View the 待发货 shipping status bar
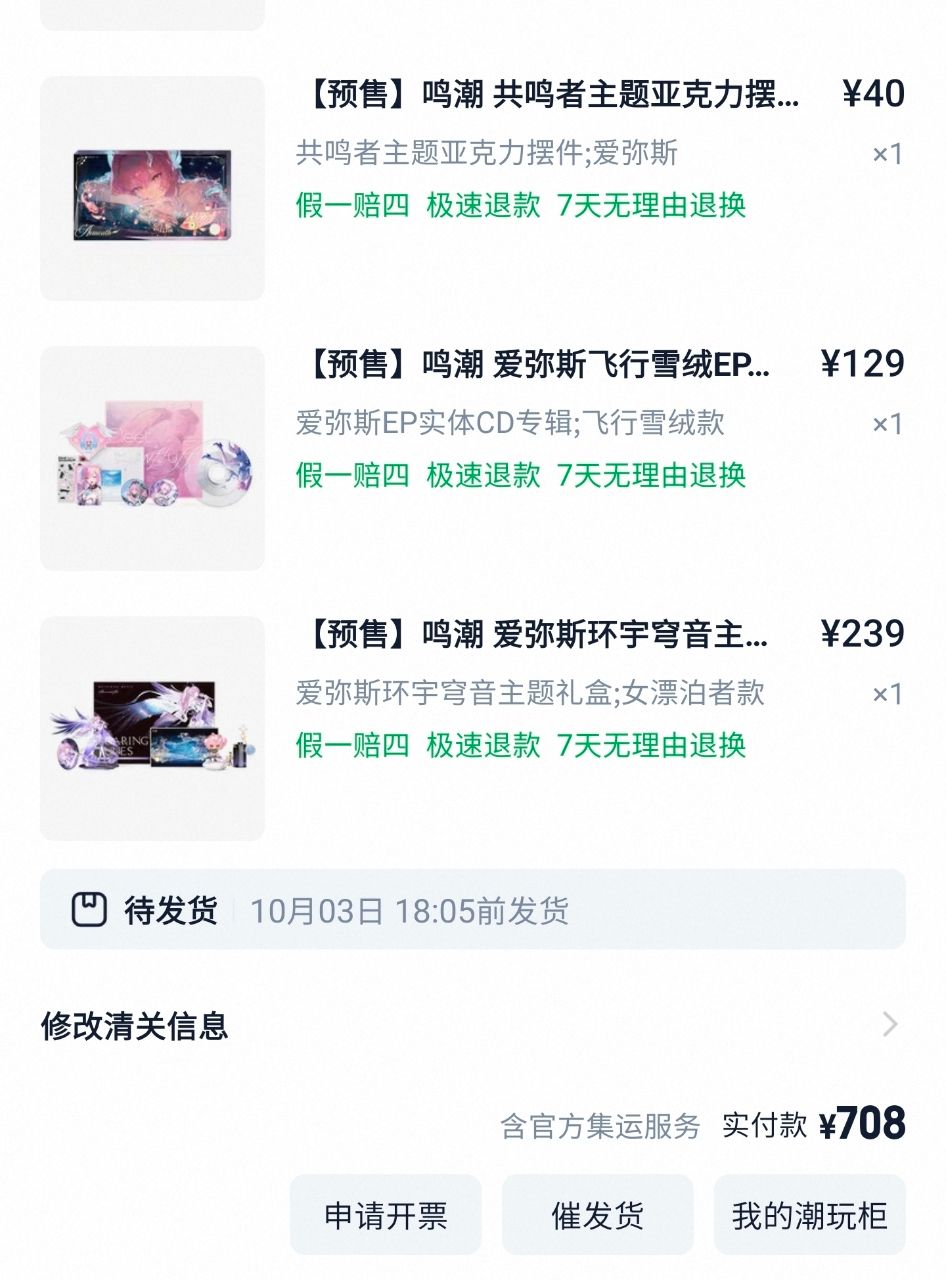Image resolution: width=946 pixels, height=1280 pixels. coord(472,909)
